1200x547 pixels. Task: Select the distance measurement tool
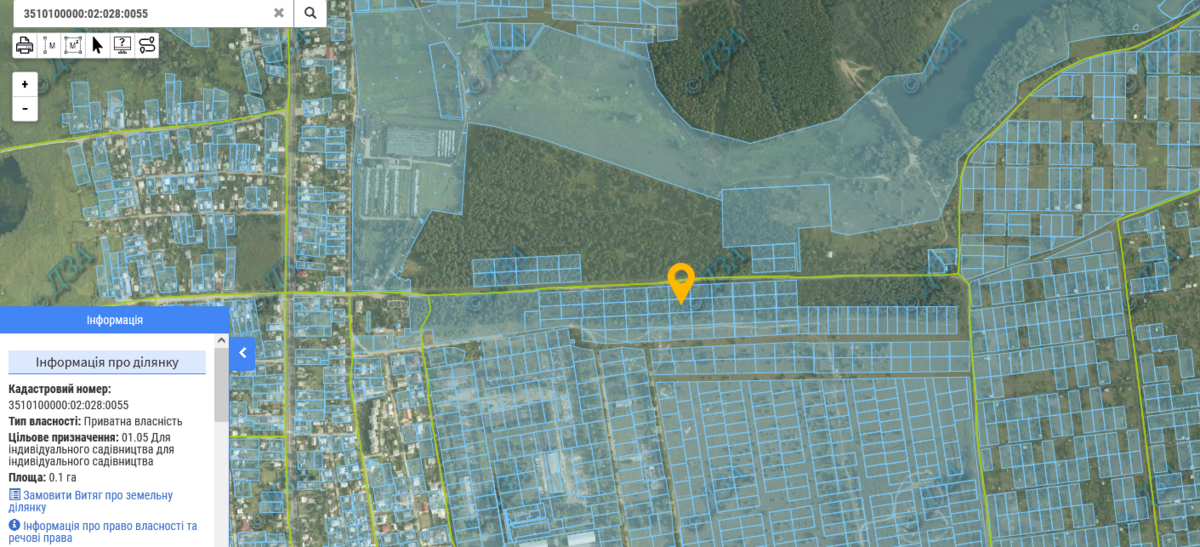(49, 45)
